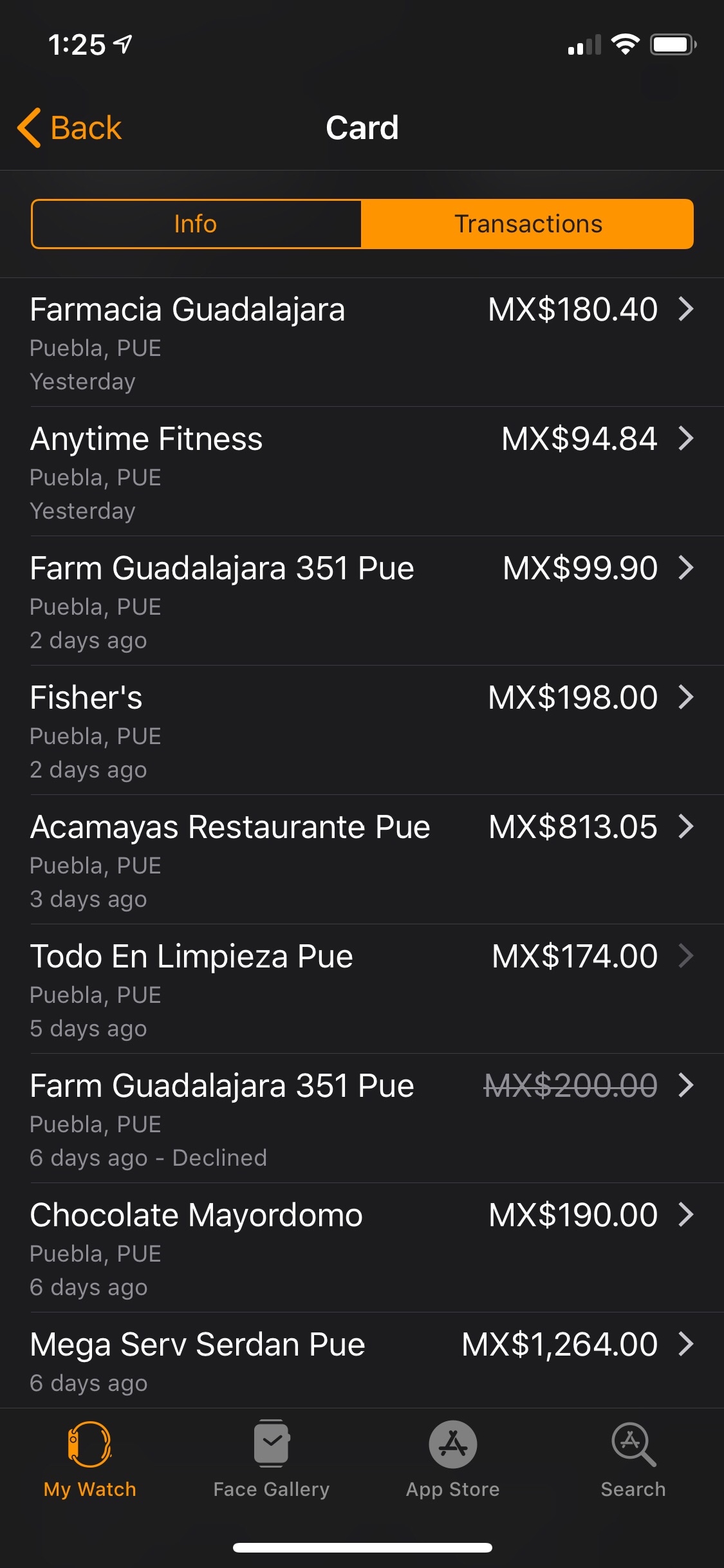This screenshot has height=1568, width=724.
Task: View the Todo En Limpieza Pue transaction
Action: [362, 989]
